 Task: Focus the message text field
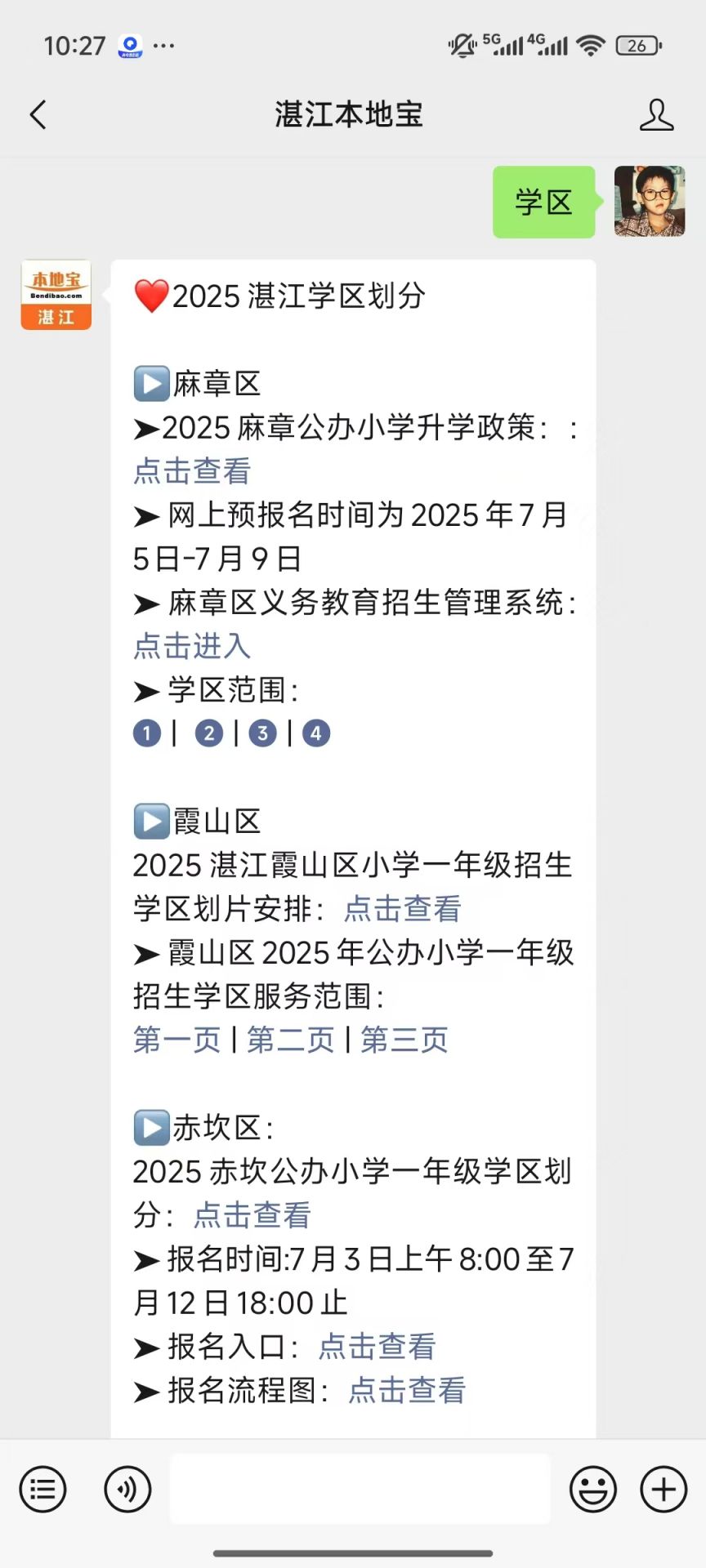point(360,1489)
